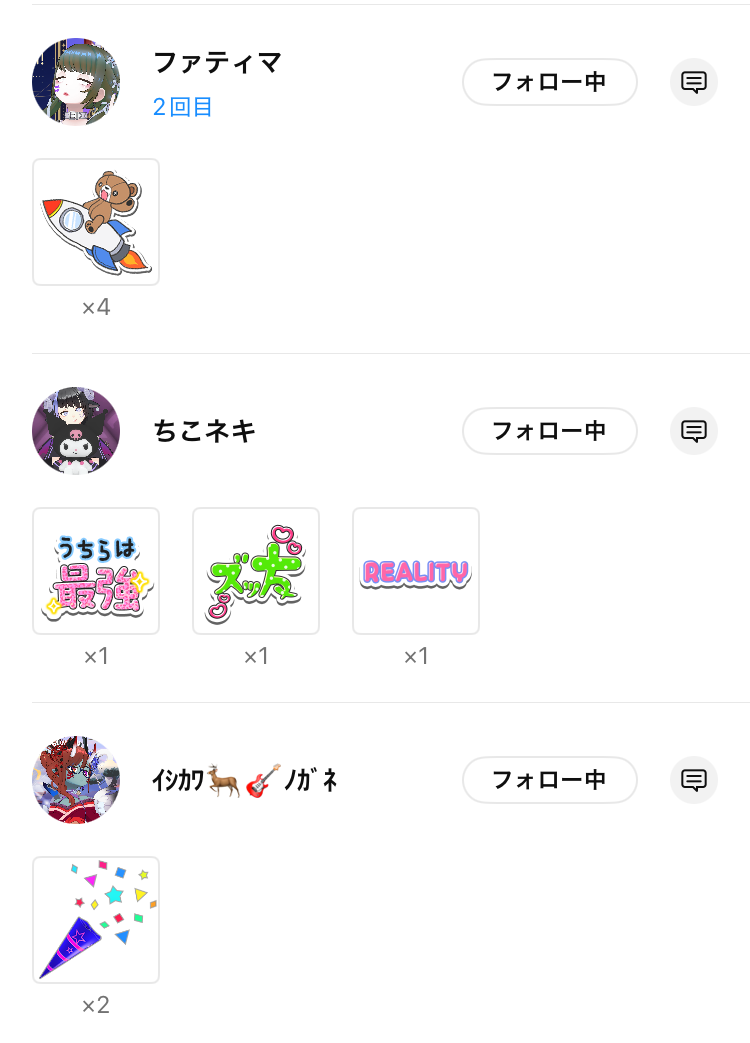750x1043 pixels.
Task: Tap フォロー中 button next to ファティマ
Action: tap(549, 82)
